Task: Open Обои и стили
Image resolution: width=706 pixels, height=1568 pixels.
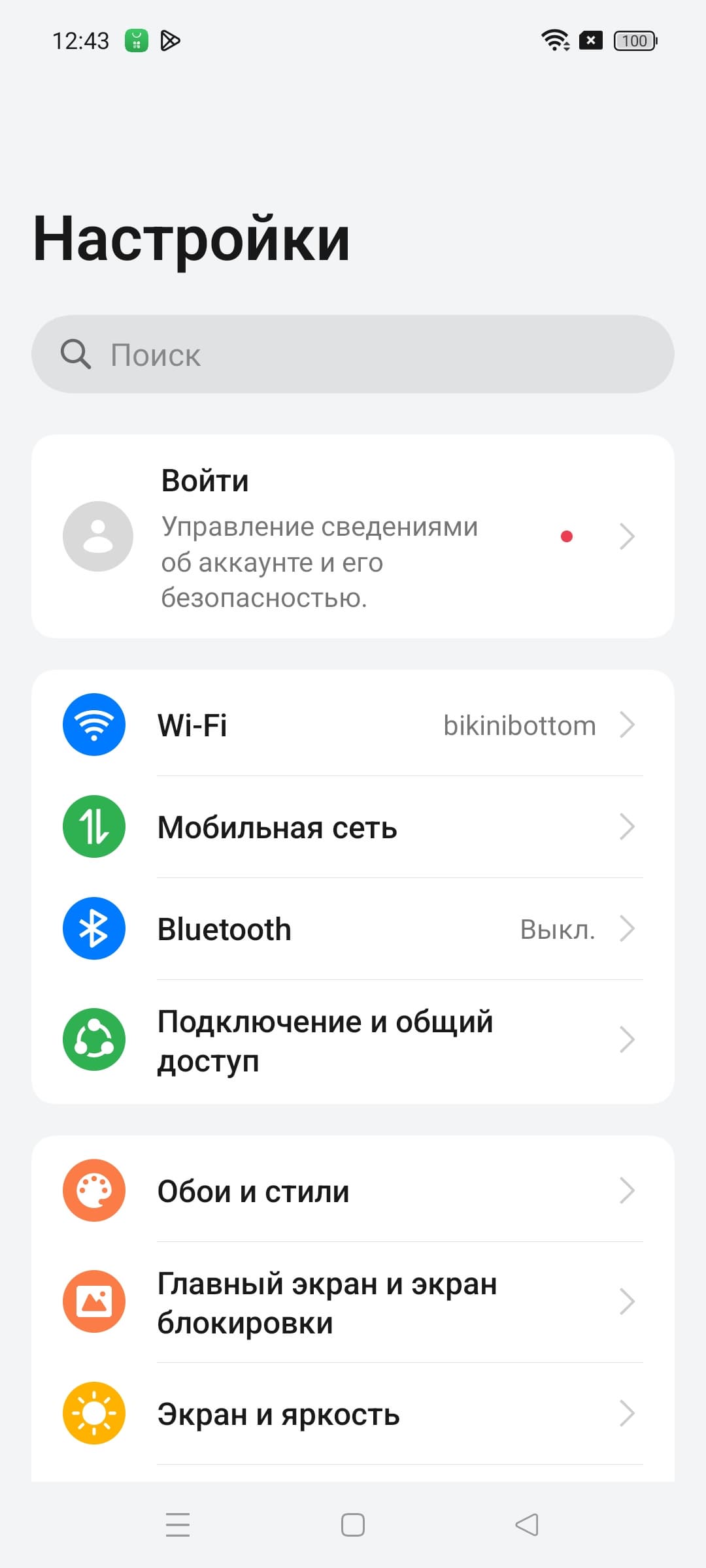Action: [353, 1191]
